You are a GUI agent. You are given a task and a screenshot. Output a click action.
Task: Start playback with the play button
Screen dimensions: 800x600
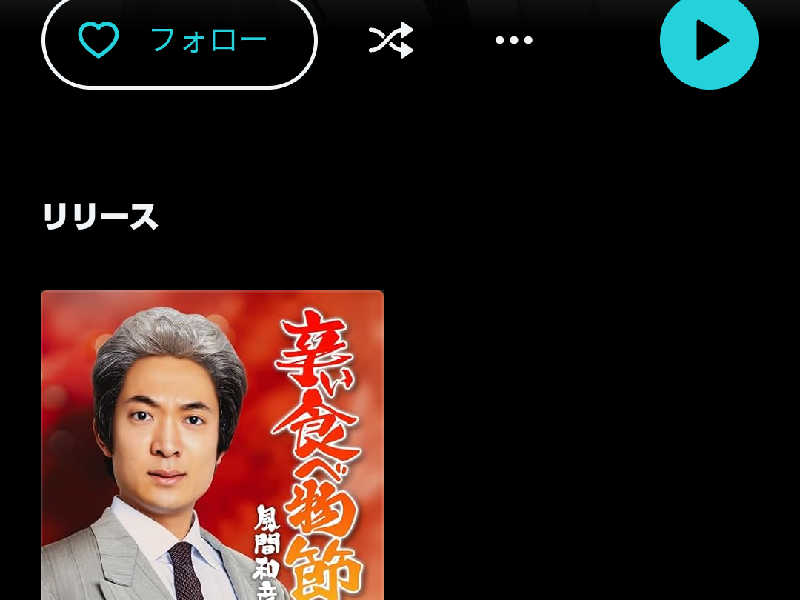point(709,41)
